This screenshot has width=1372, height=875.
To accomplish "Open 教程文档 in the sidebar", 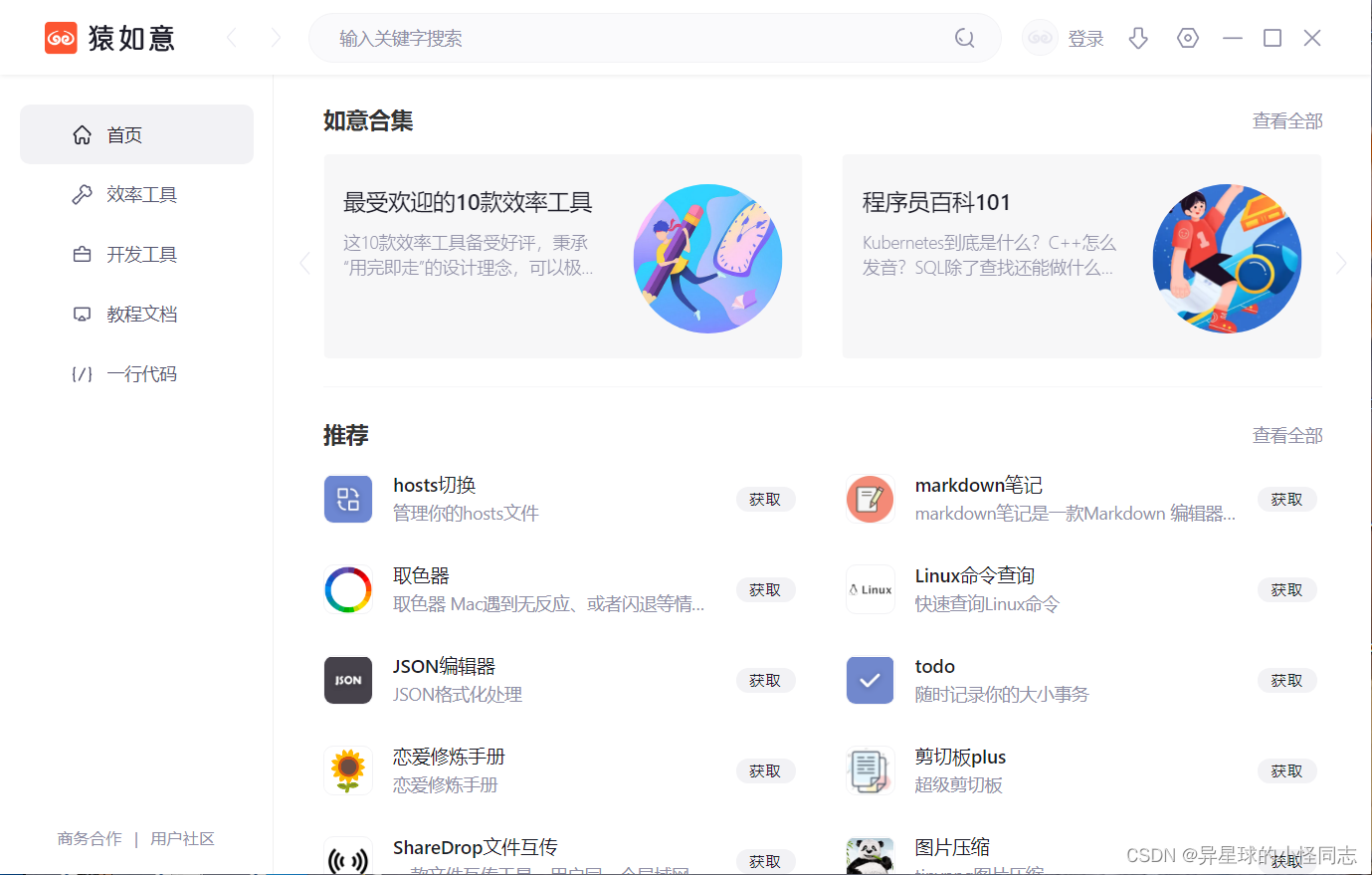I will coord(140,315).
